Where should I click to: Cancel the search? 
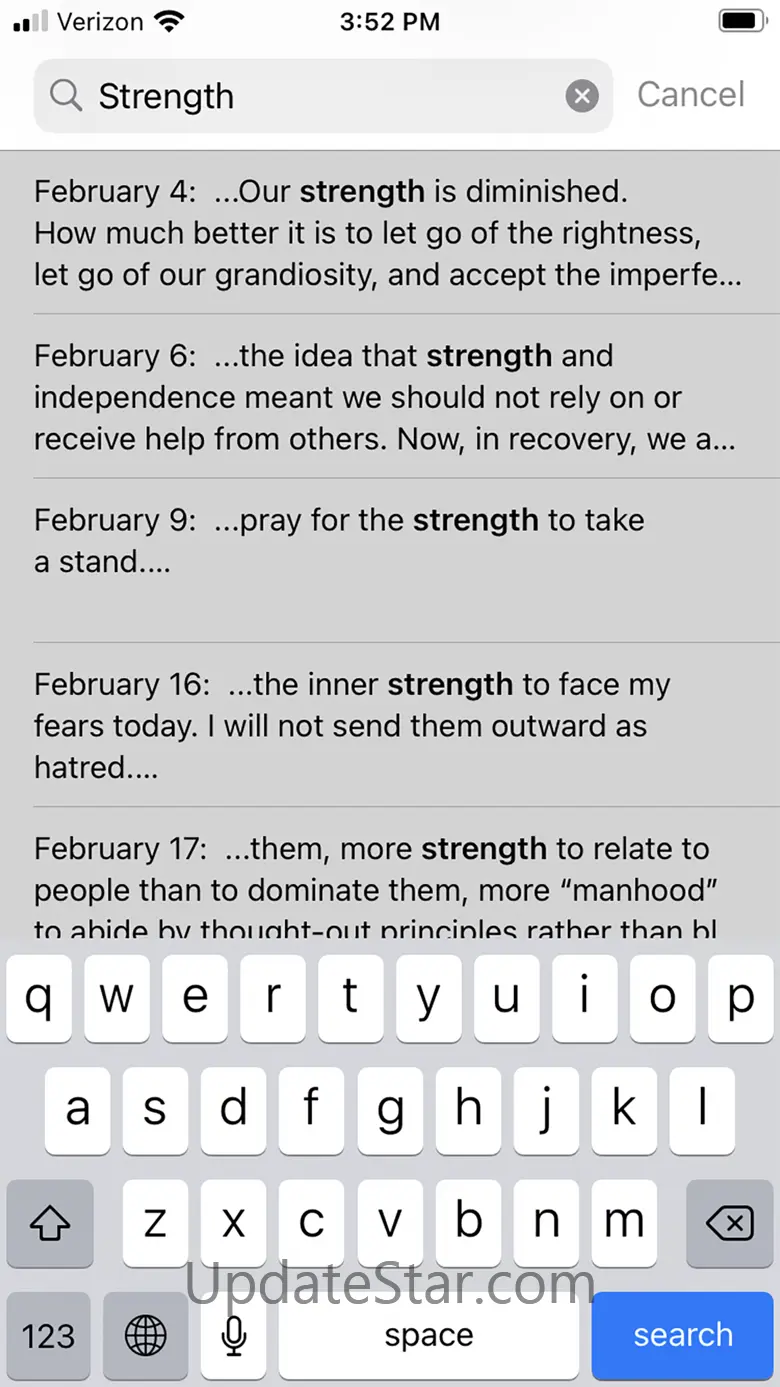pos(691,95)
